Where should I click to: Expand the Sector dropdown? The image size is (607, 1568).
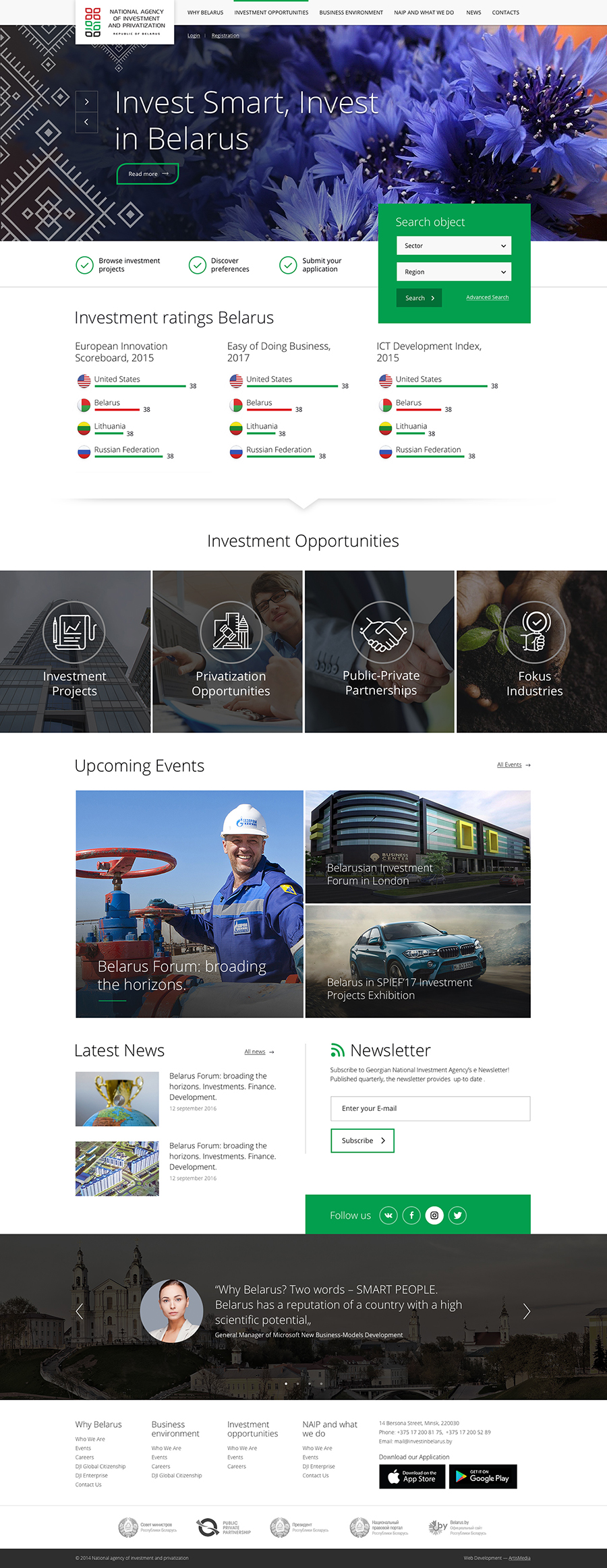click(x=454, y=246)
